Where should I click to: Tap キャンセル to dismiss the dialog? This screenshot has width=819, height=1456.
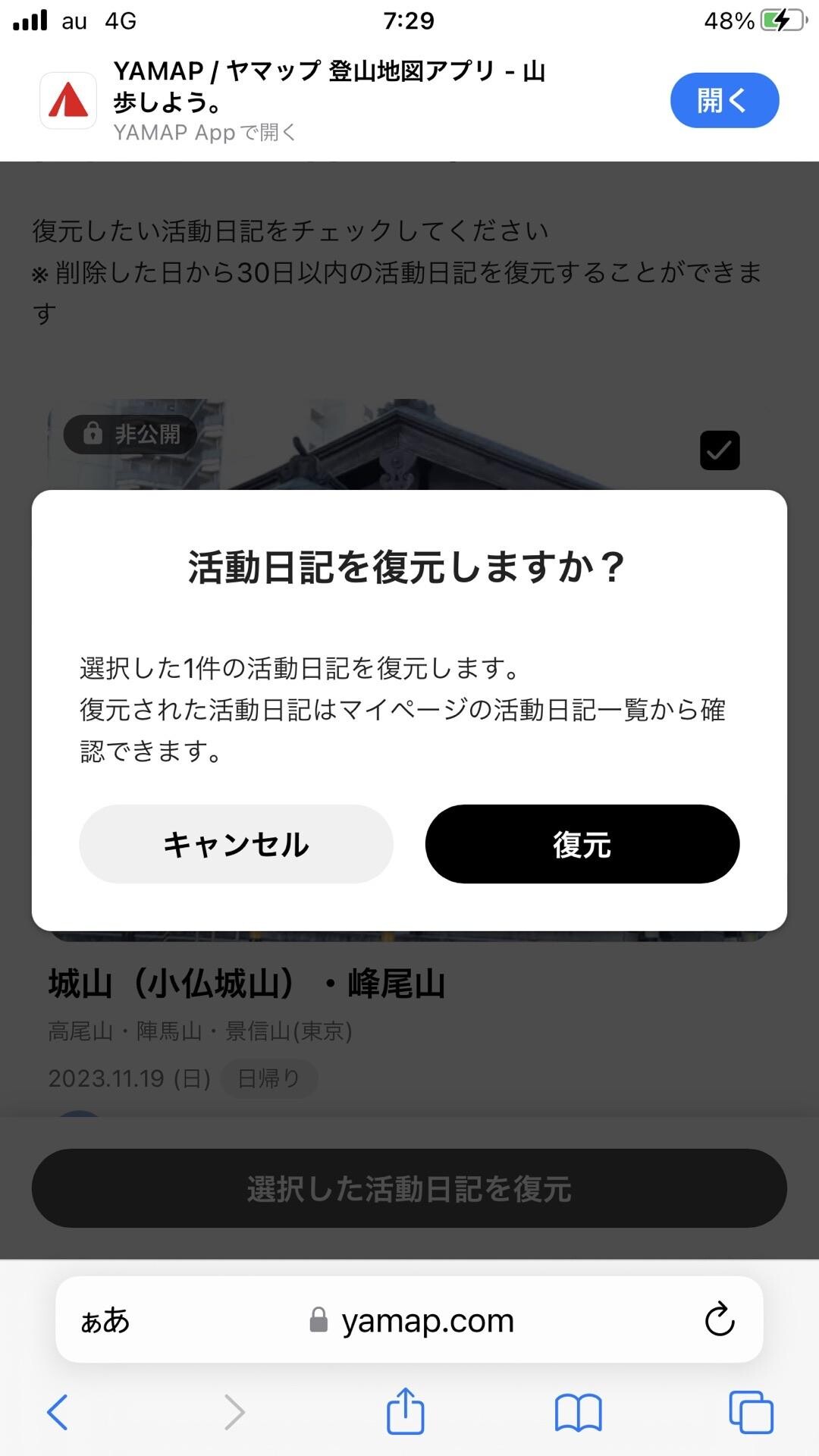tap(235, 844)
